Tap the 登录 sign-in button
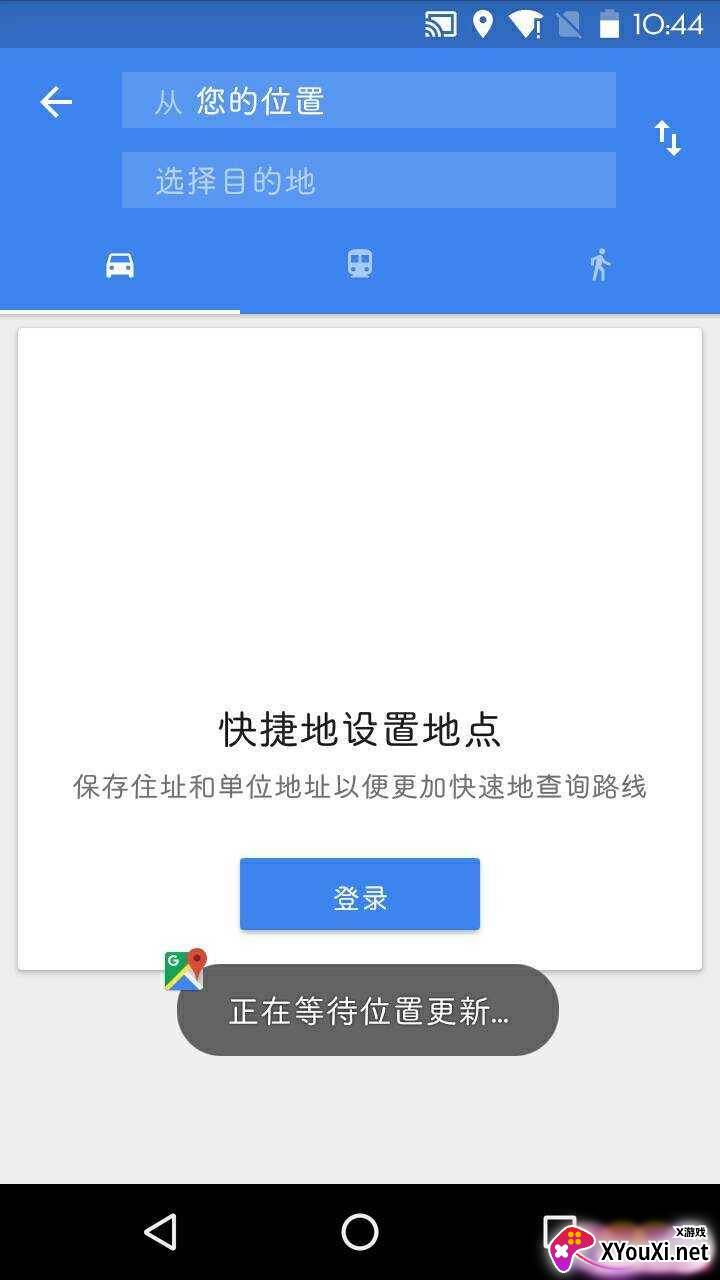This screenshot has width=720, height=1280. tap(360, 895)
